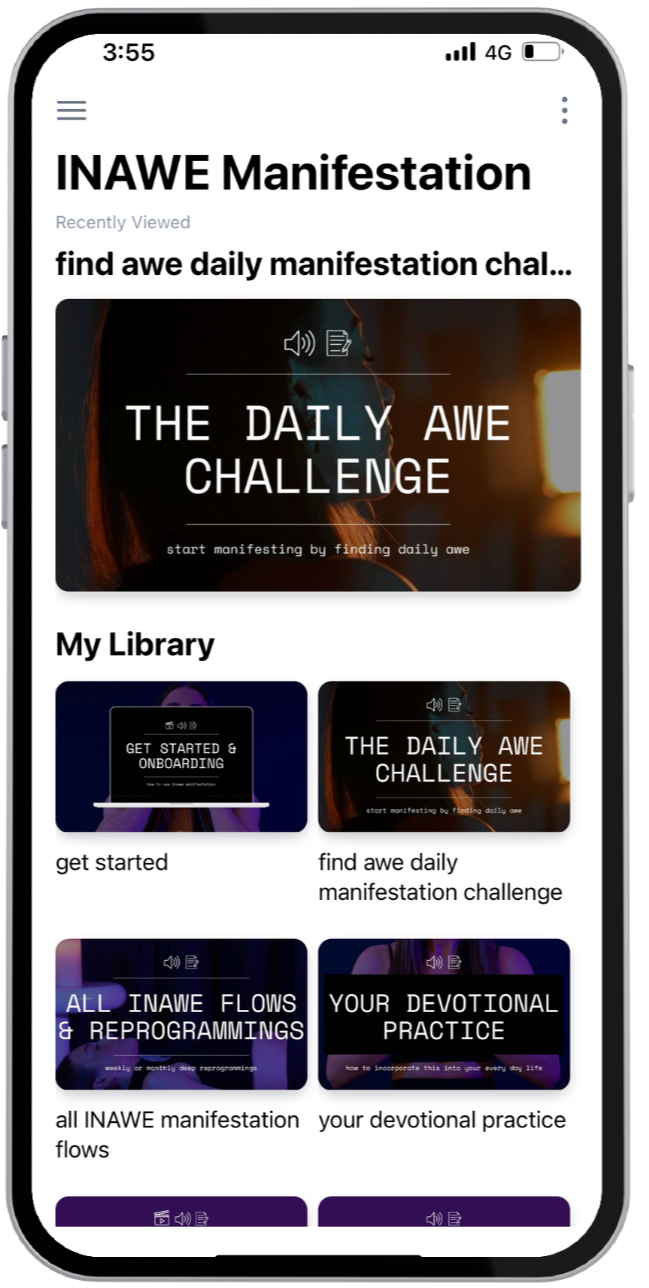649x1288 pixels.
Task: Open the get started onboarding card
Action: click(x=181, y=757)
